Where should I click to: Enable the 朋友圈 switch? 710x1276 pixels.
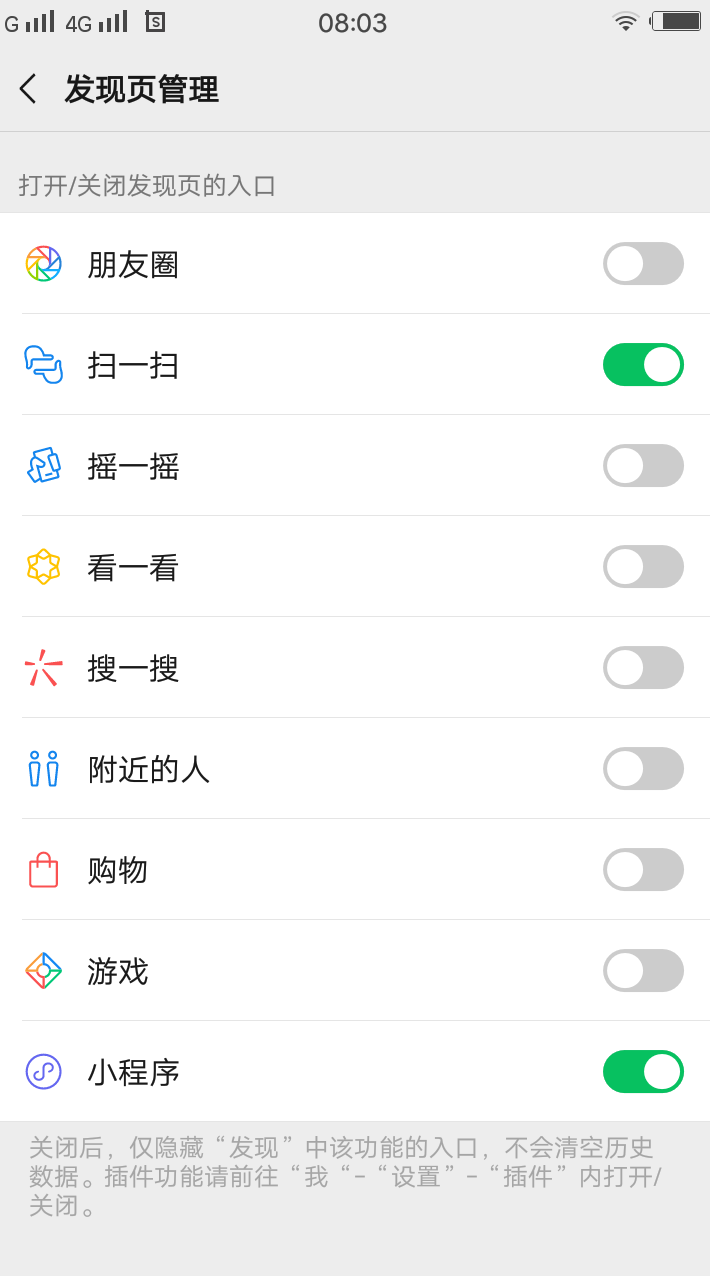point(643,264)
